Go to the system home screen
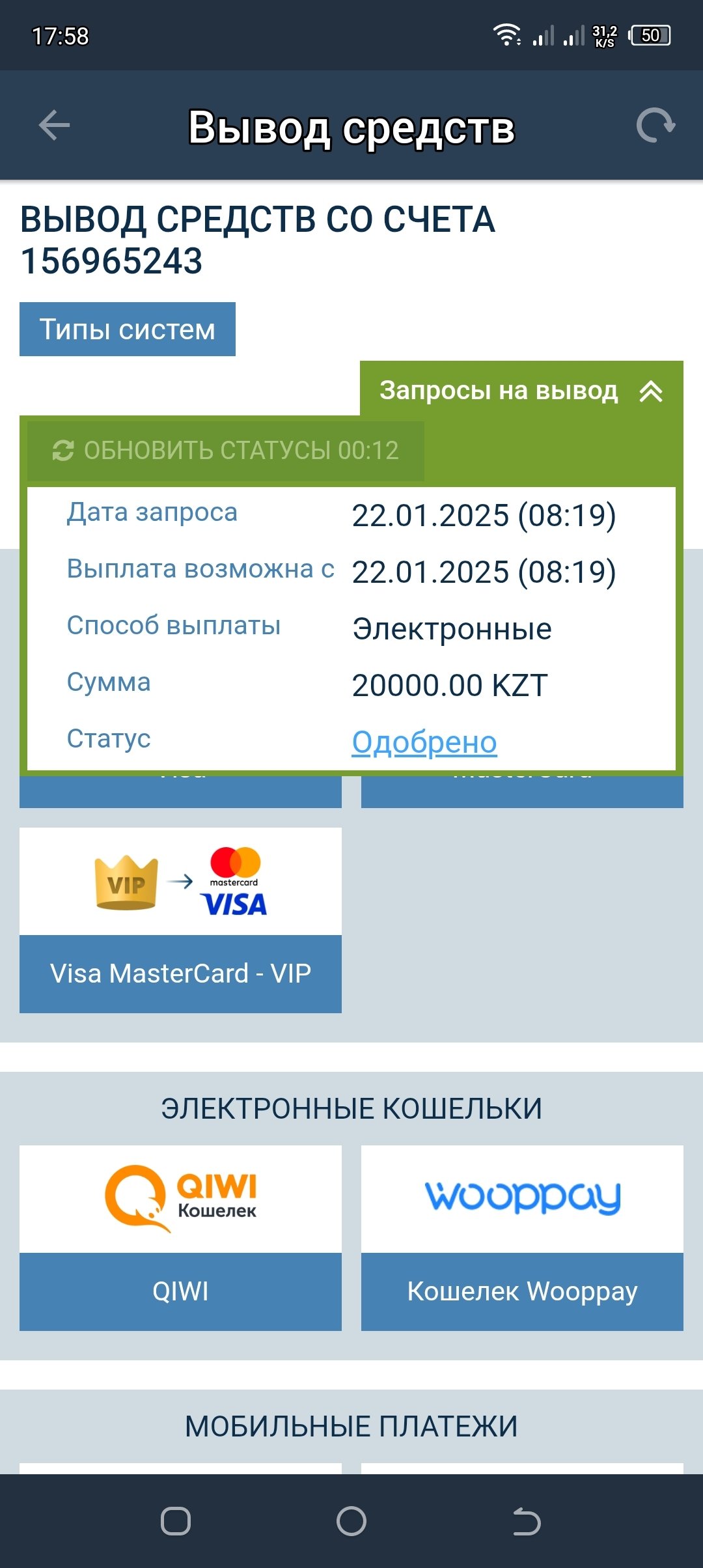 351,1521
